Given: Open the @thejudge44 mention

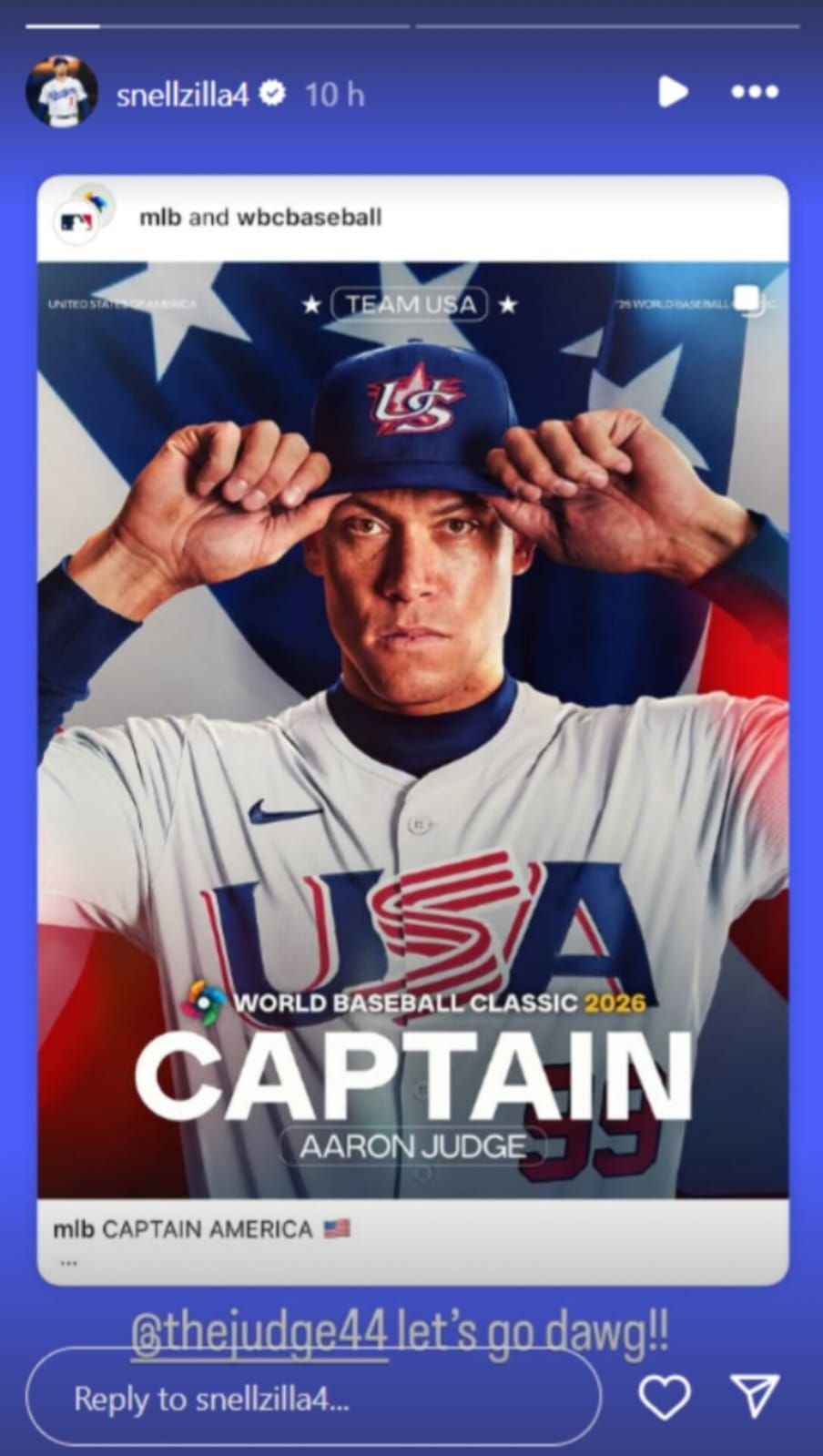Looking at the screenshot, I should pos(259,1333).
